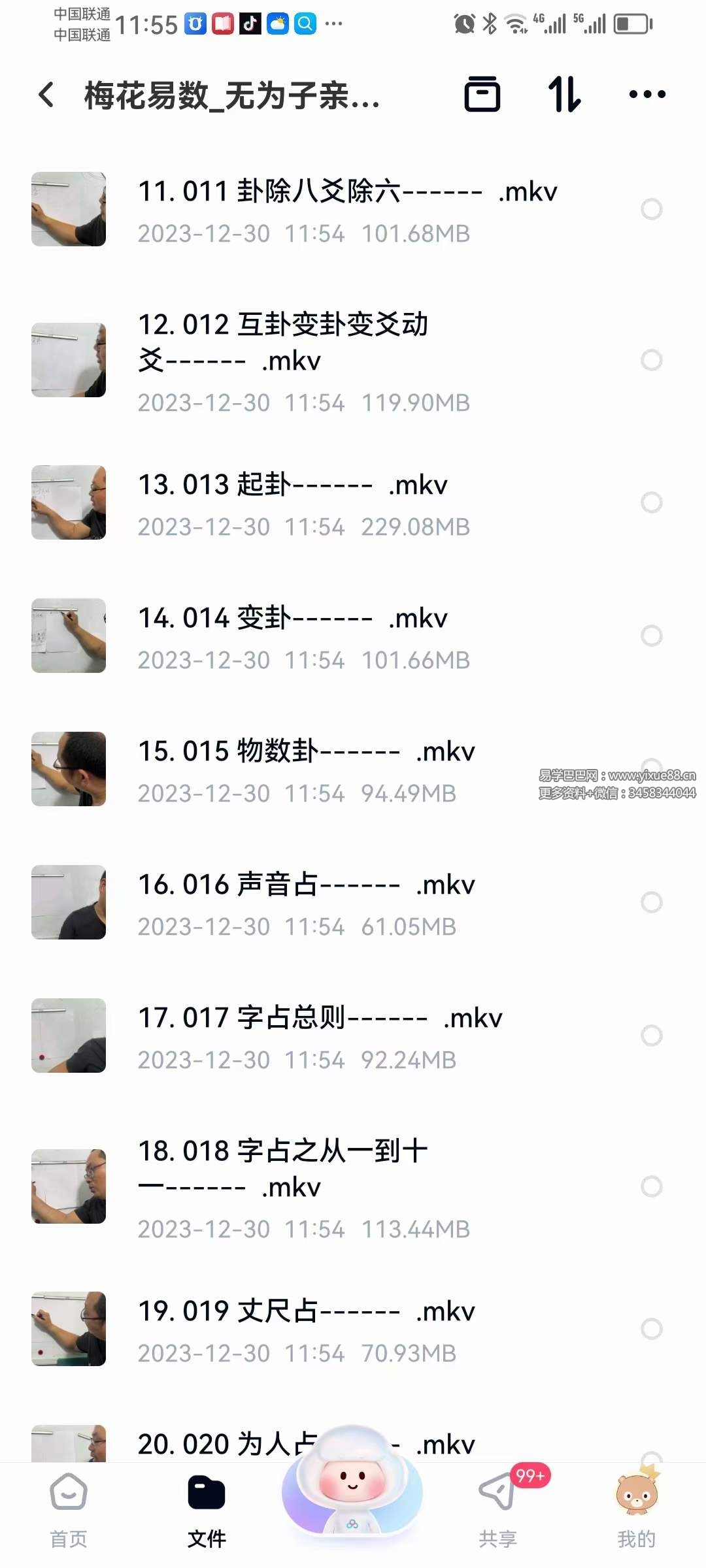Viewport: 706px width, 1568px height.
Task: Open video 019 丈尺占
Action: [306, 1329]
